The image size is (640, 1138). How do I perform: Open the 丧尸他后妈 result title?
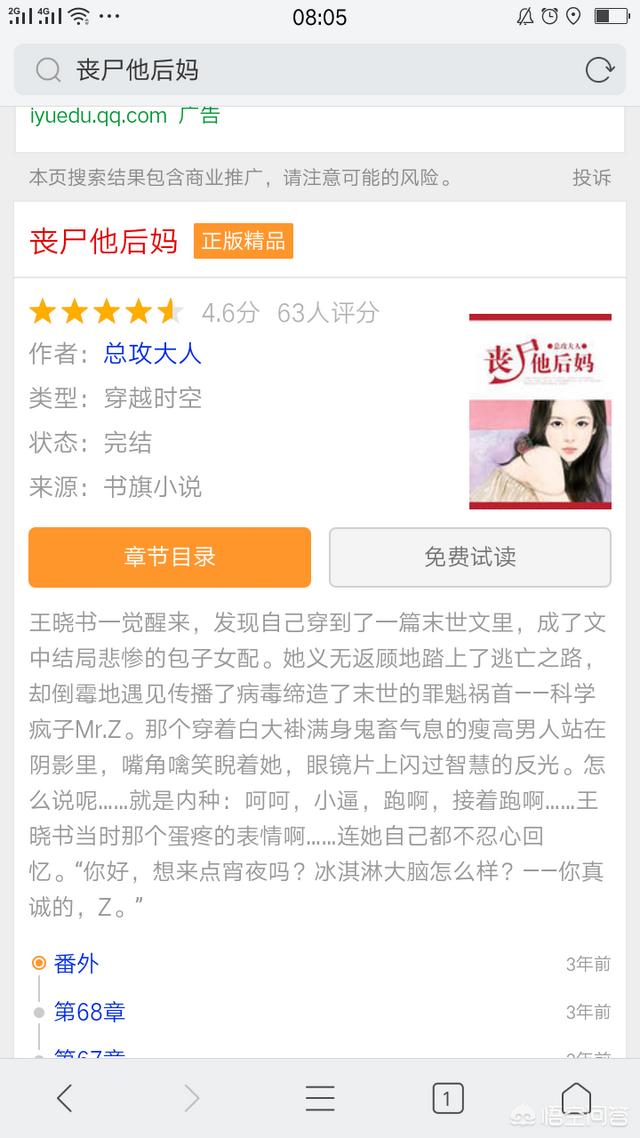coord(103,241)
